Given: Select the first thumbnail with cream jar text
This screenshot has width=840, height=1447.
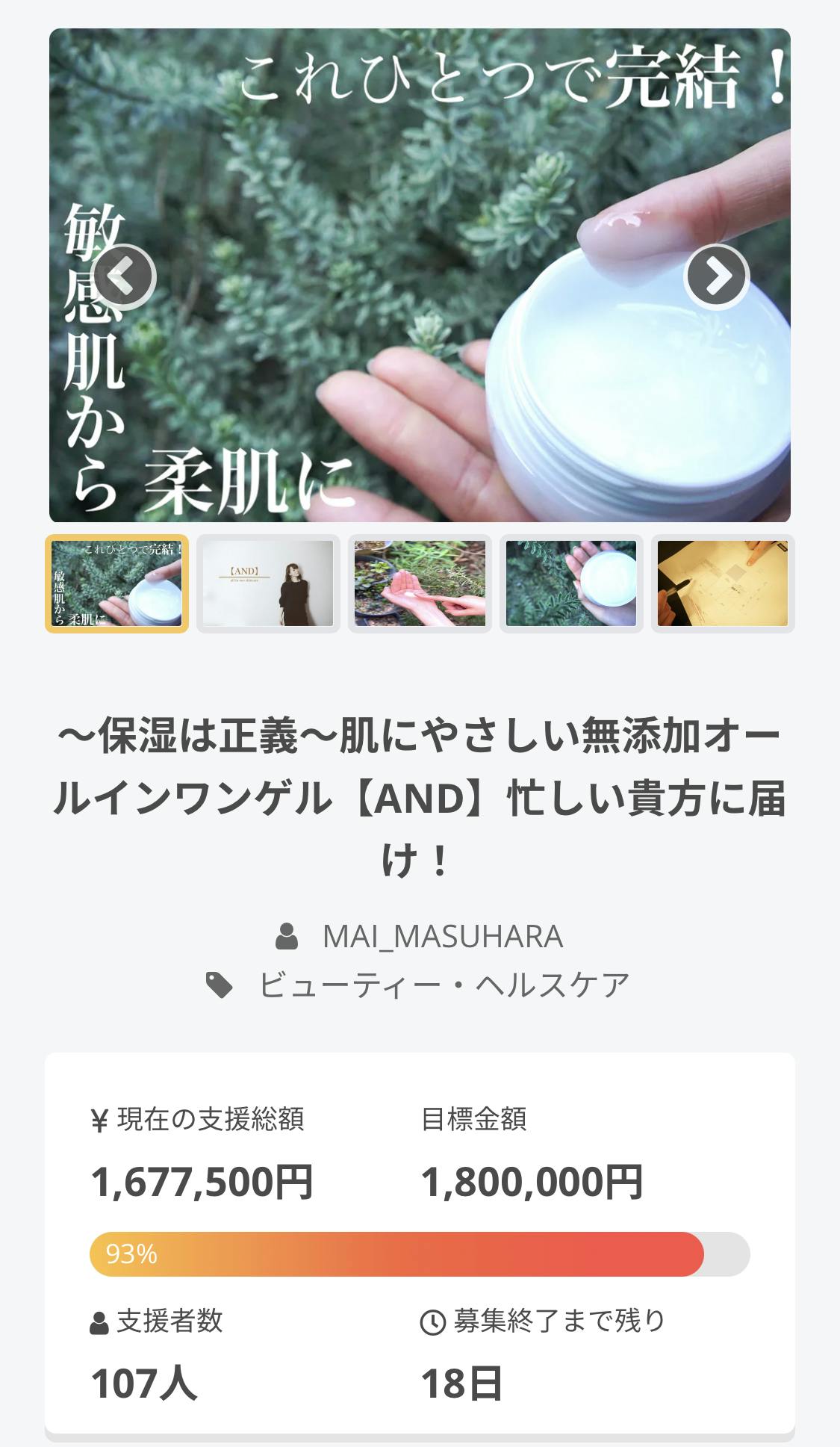Looking at the screenshot, I should click(x=117, y=583).
